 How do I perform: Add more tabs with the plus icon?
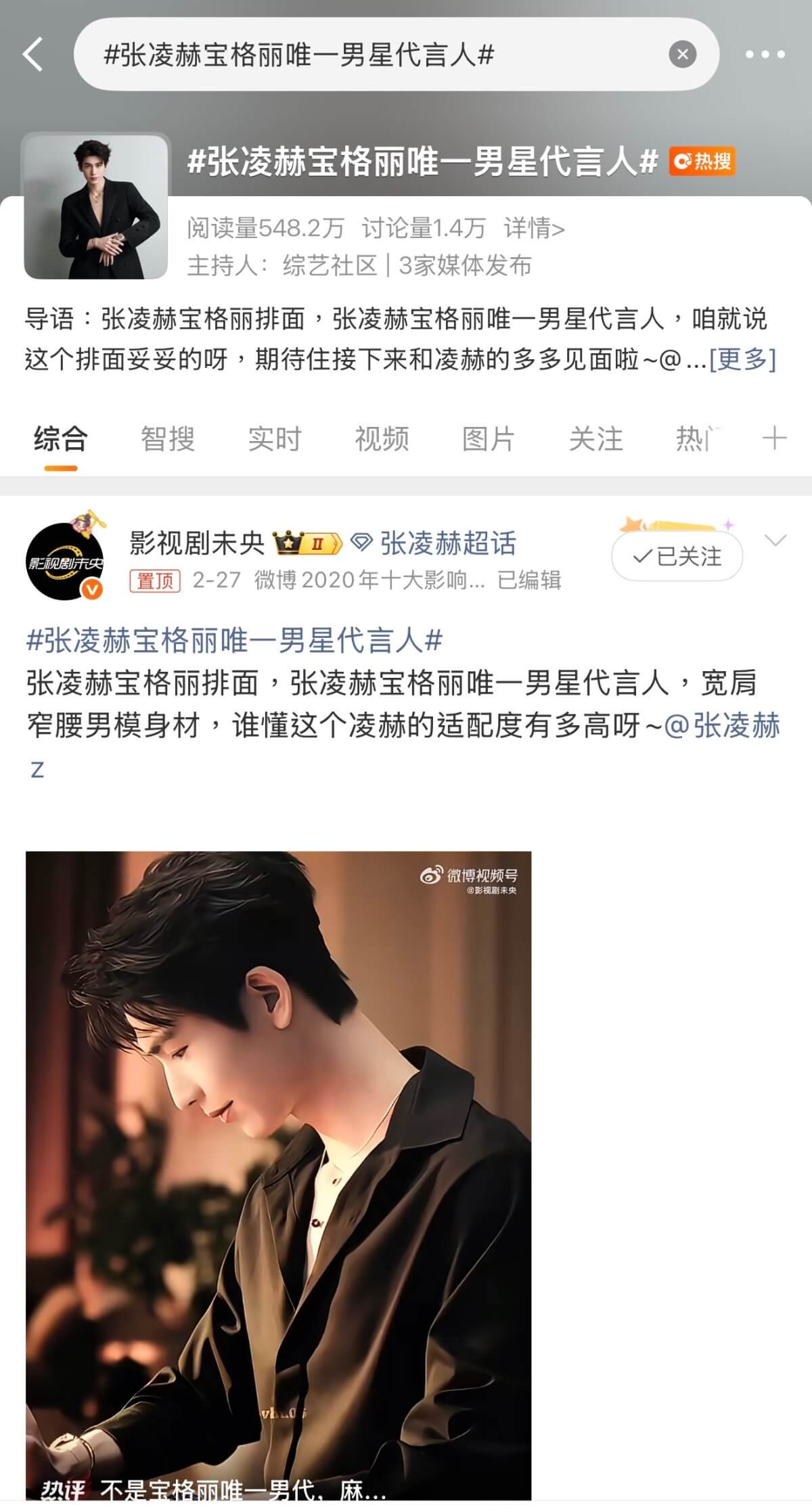774,439
